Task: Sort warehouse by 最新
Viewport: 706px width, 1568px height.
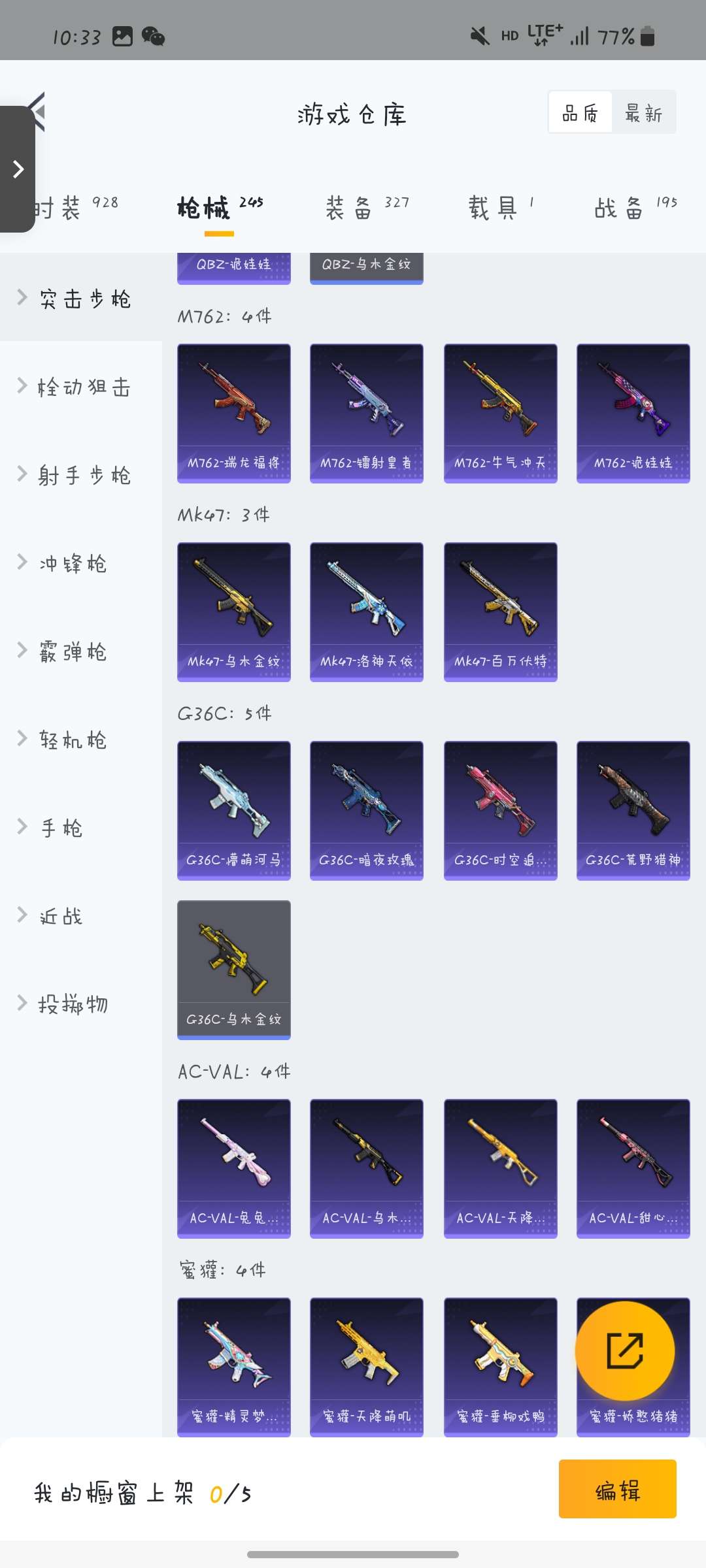Action: click(643, 113)
